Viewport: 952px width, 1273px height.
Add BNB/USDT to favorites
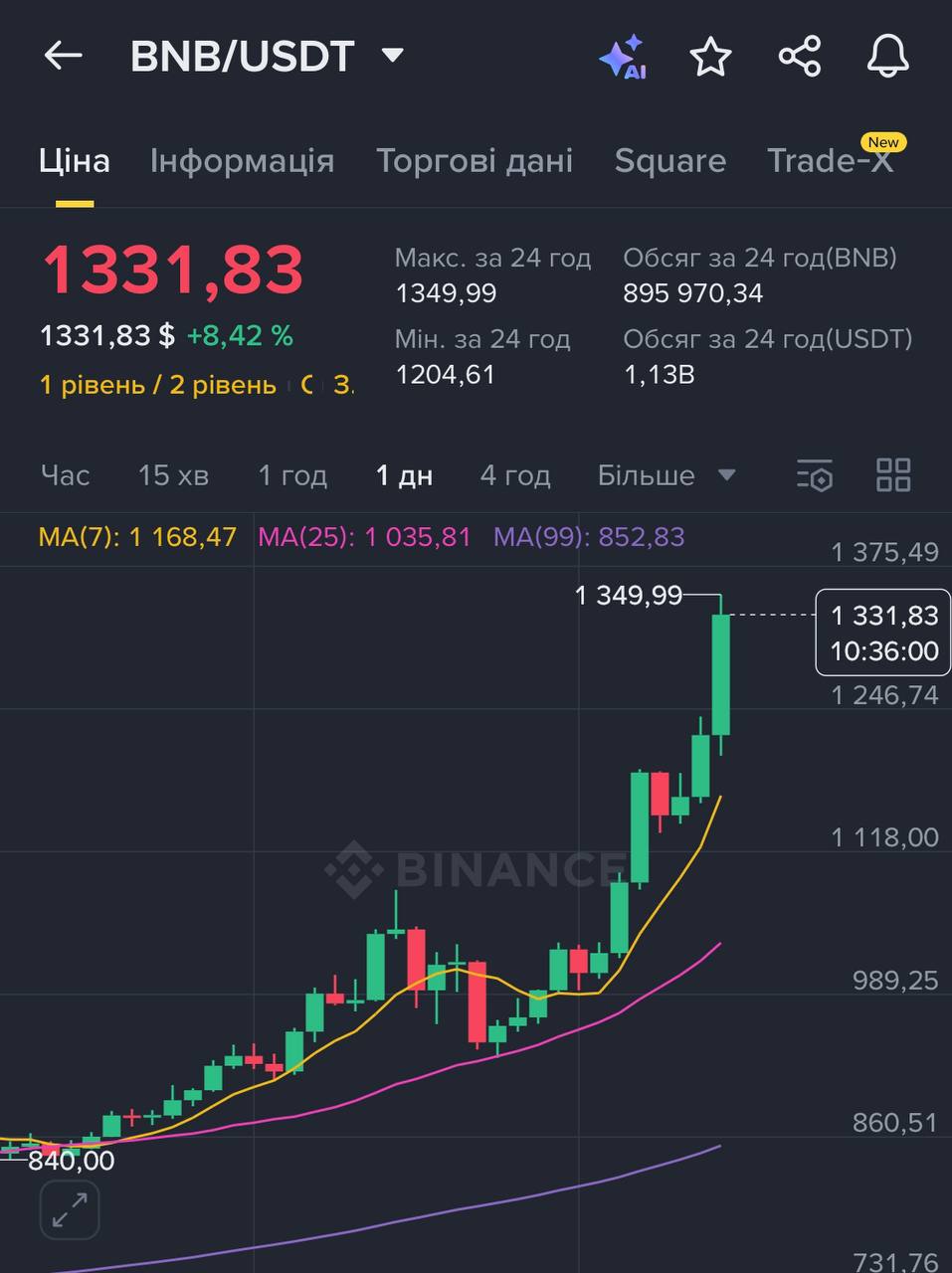click(x=710, y=57)
